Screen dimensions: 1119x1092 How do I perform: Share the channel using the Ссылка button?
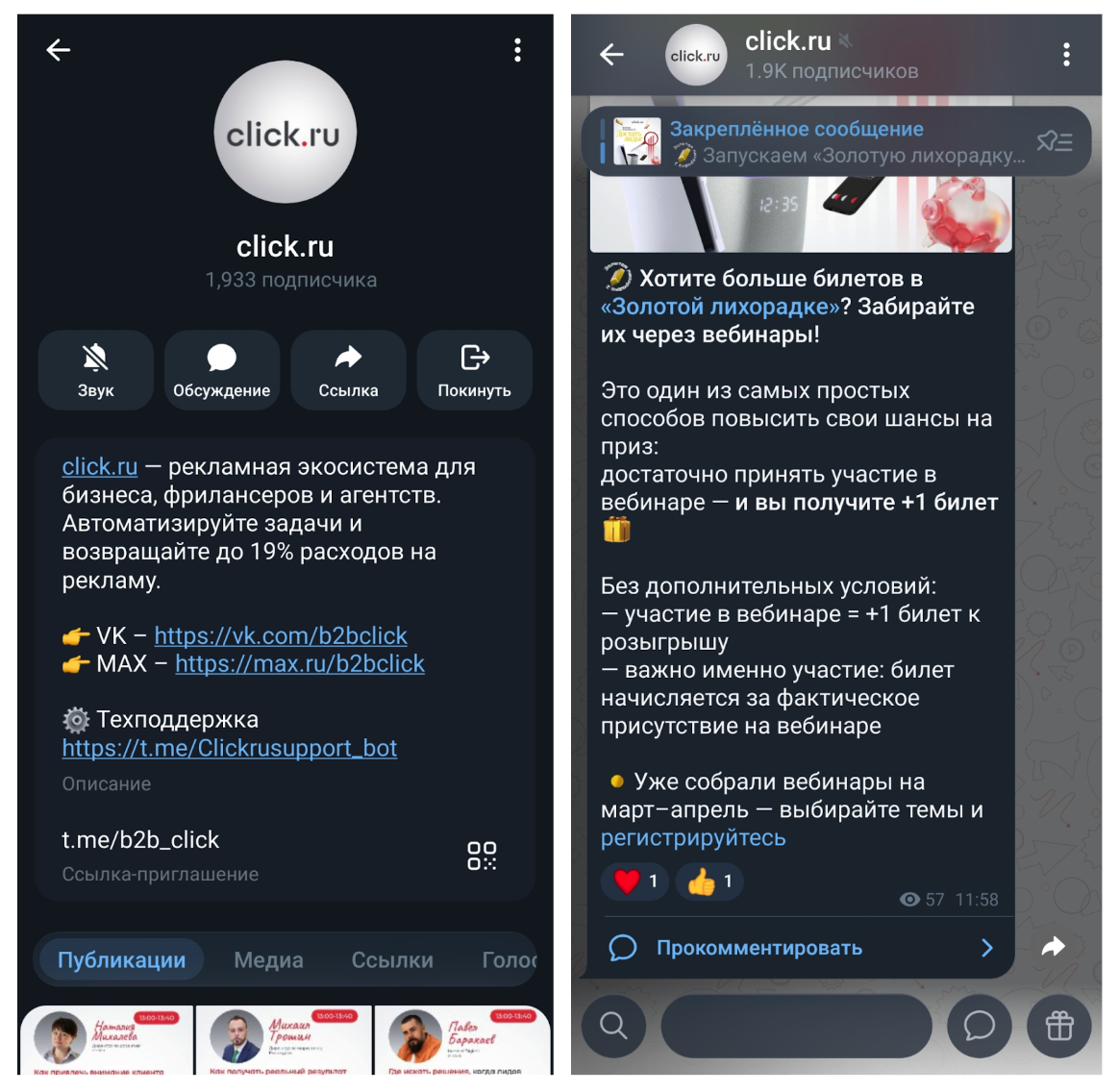[348, 370]
